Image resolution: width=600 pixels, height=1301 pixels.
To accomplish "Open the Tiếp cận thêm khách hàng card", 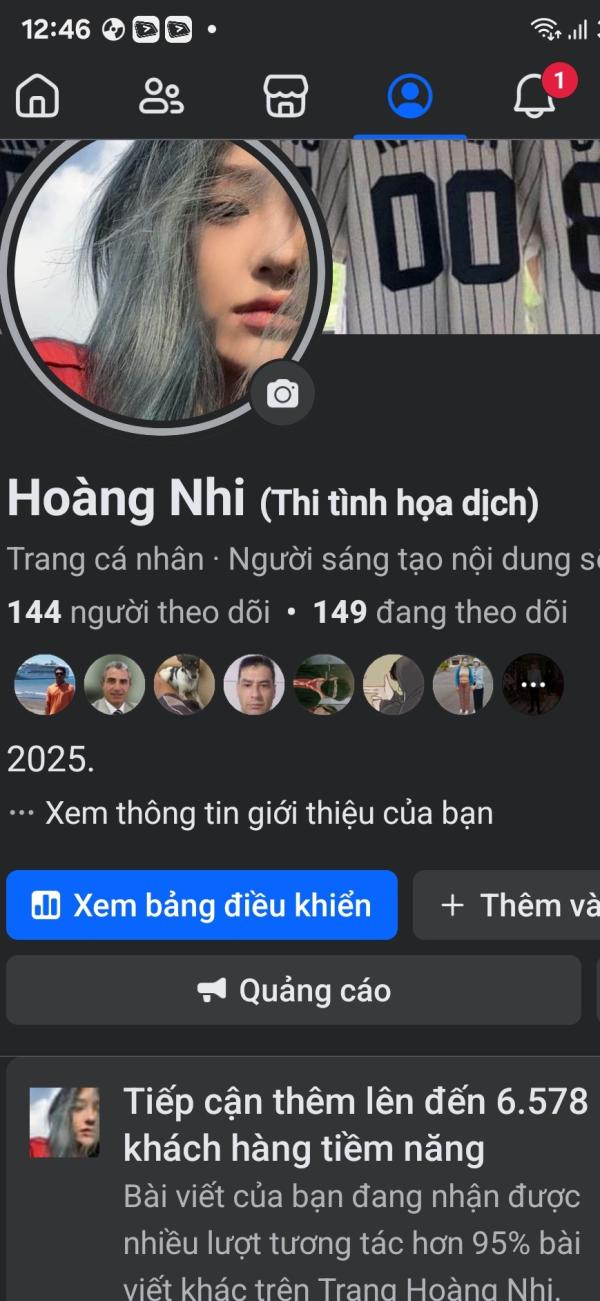I will (303, 1180).
